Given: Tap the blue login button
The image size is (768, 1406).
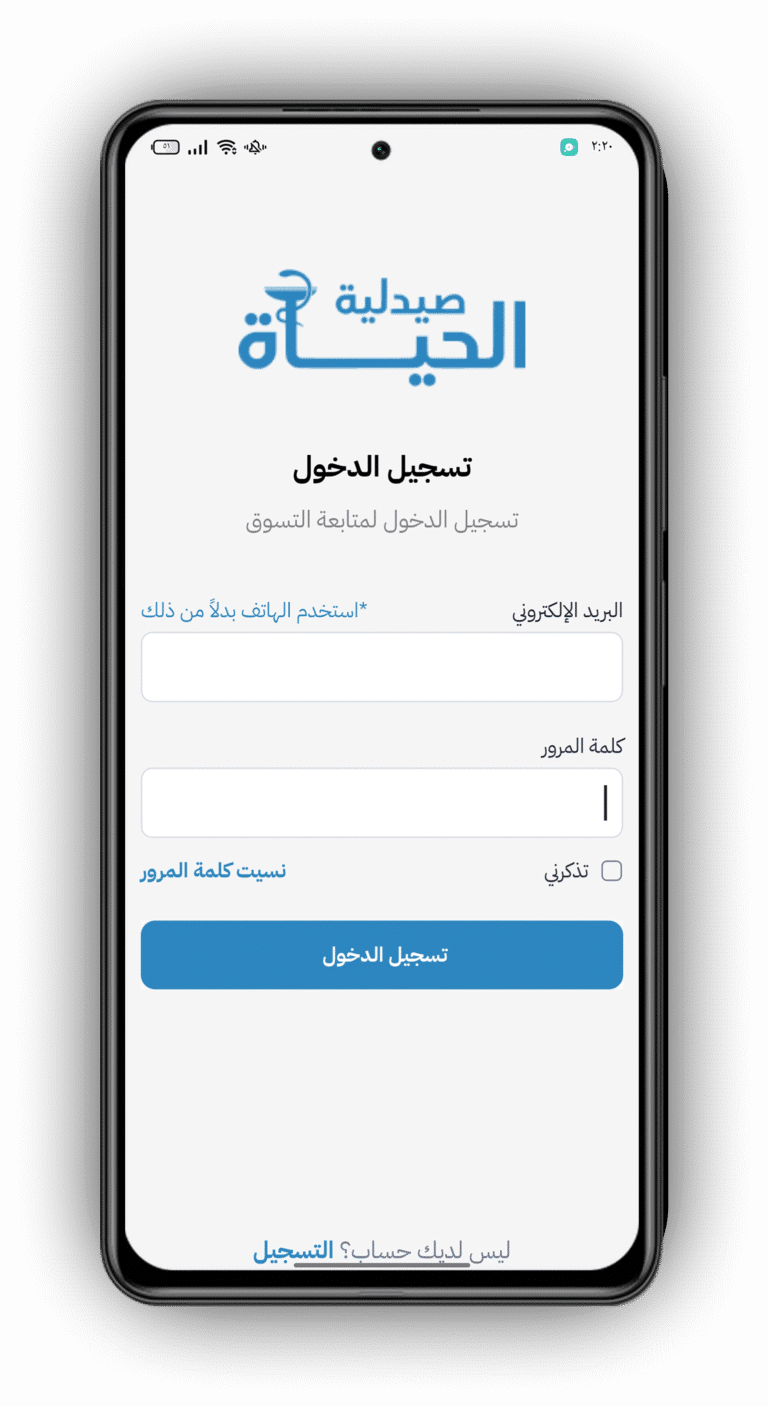Looking at the screenshot, I should (x=381, y=955).
